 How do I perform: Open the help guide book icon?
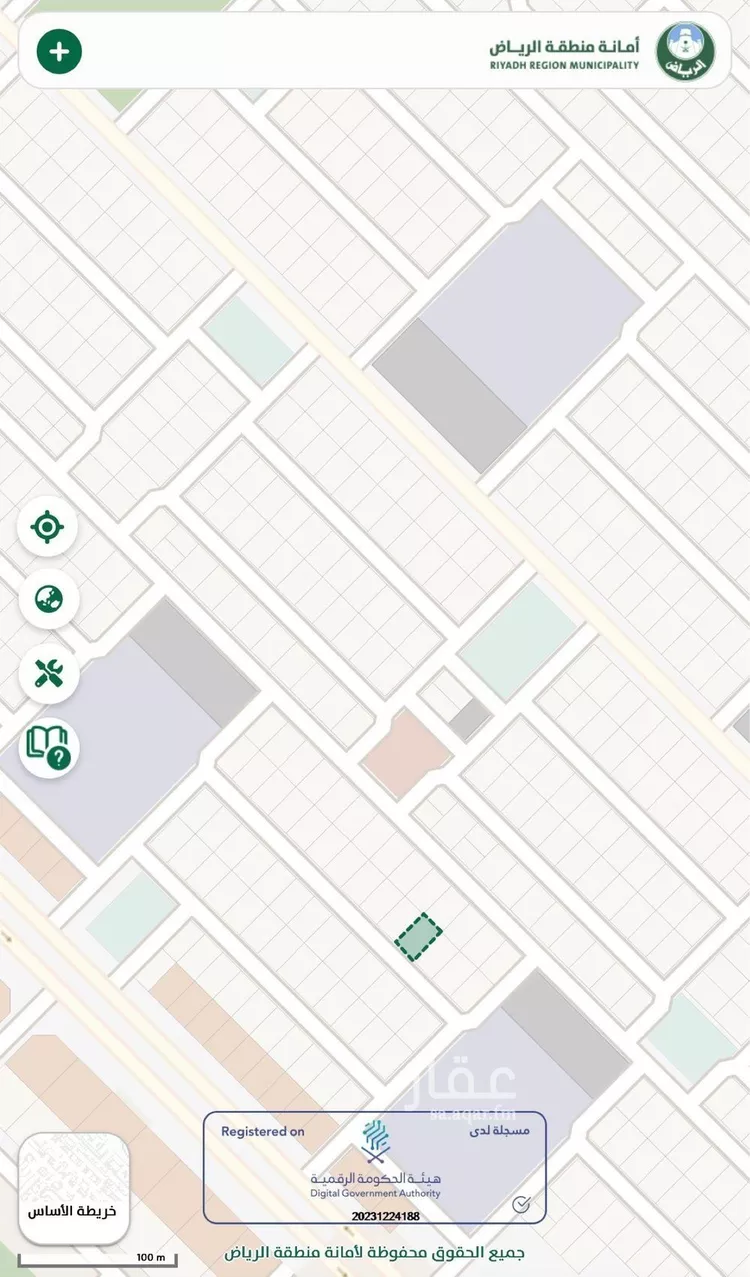pyautogui.click(x=48, y=746)
